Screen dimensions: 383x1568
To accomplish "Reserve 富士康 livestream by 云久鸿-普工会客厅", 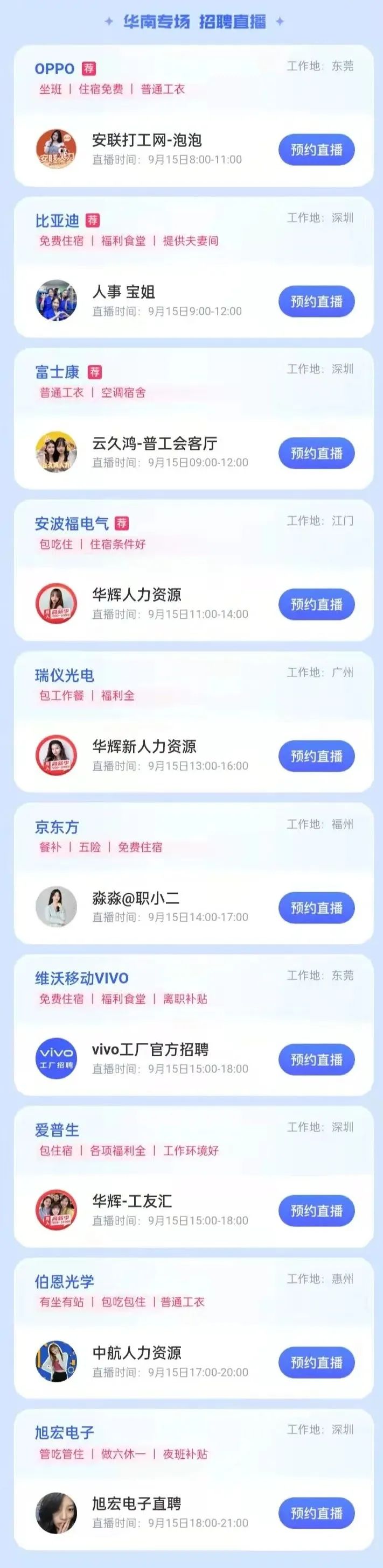I will click(316, 453).
